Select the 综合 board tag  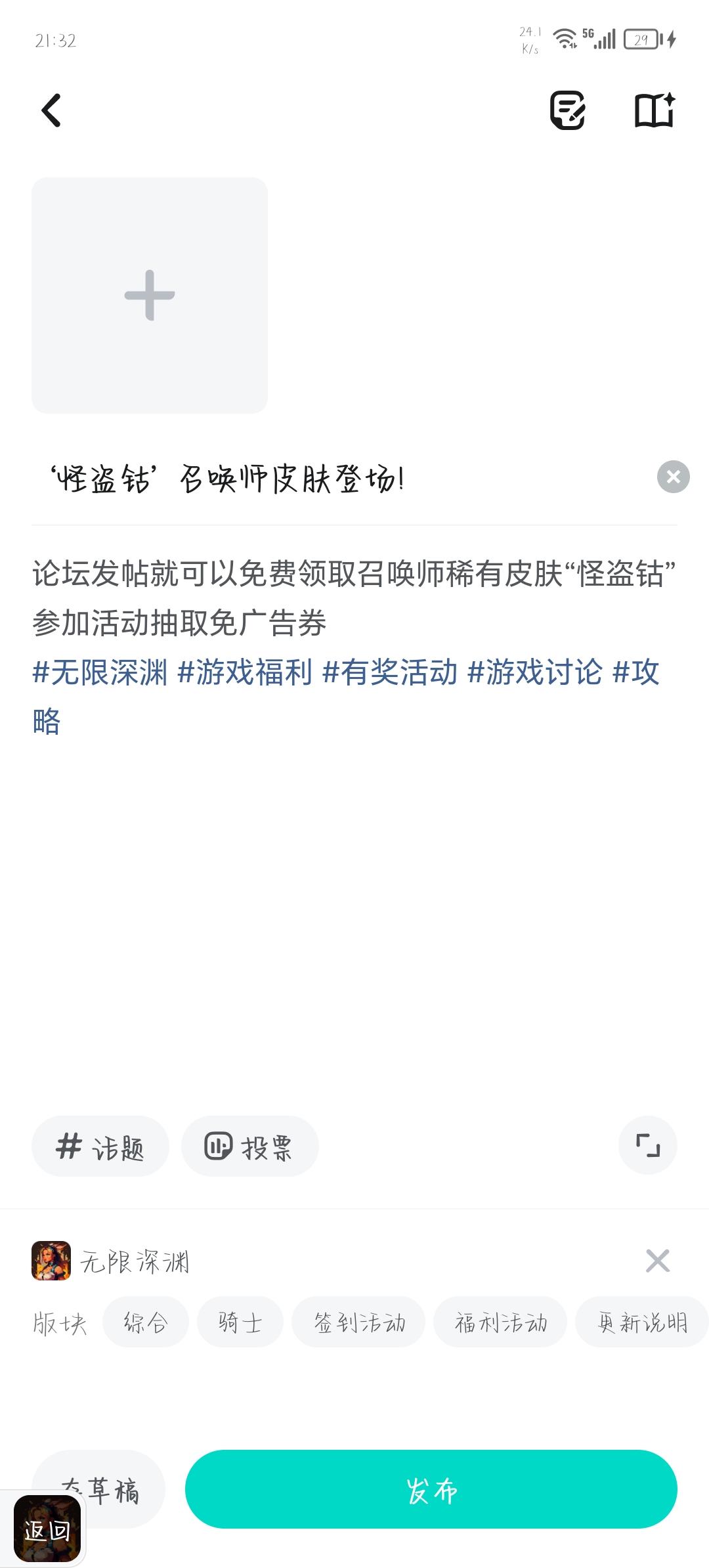pos(145,1322)
